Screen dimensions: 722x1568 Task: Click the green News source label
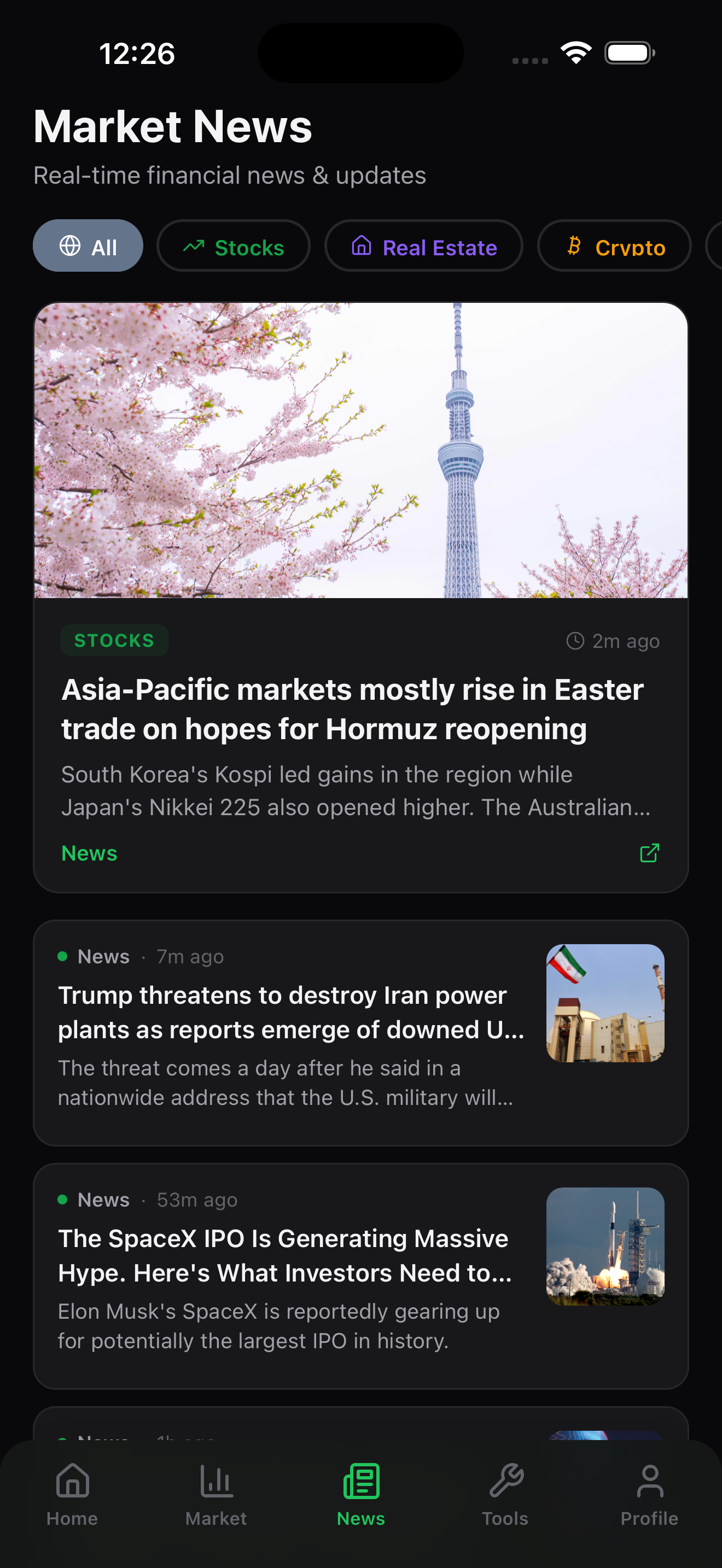coord(89,853)
